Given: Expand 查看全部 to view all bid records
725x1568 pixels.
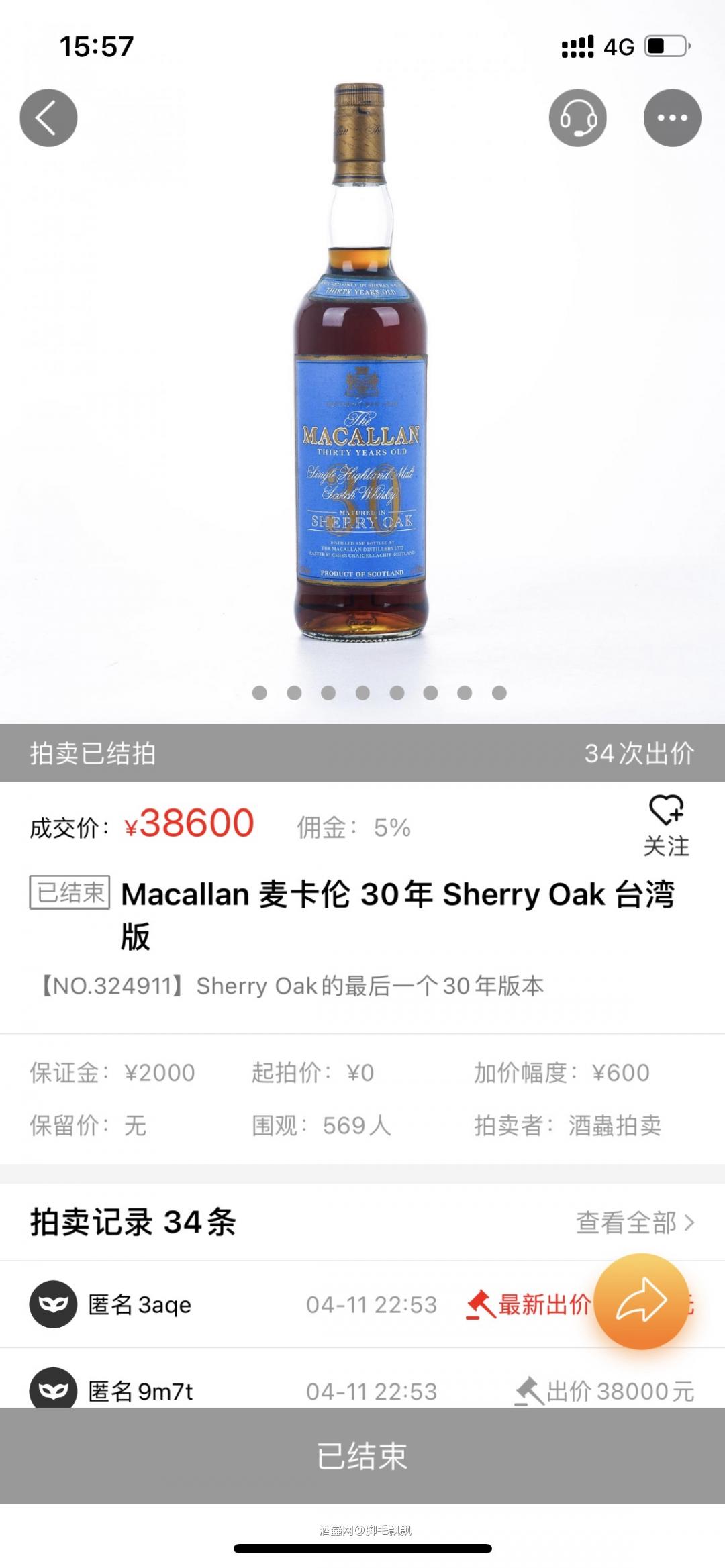Looking at the screenshot, I should pyautogui.click(x=631, y=1222).
